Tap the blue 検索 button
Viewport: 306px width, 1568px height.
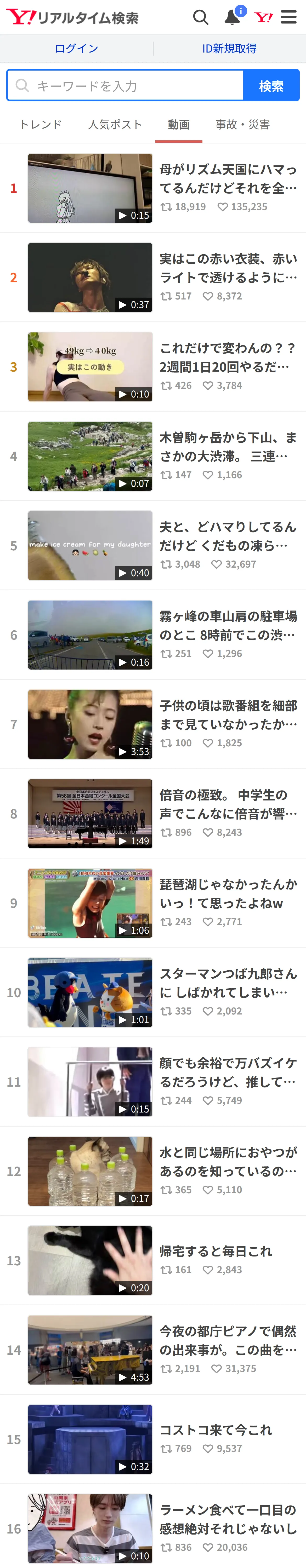tap(271, 86)
